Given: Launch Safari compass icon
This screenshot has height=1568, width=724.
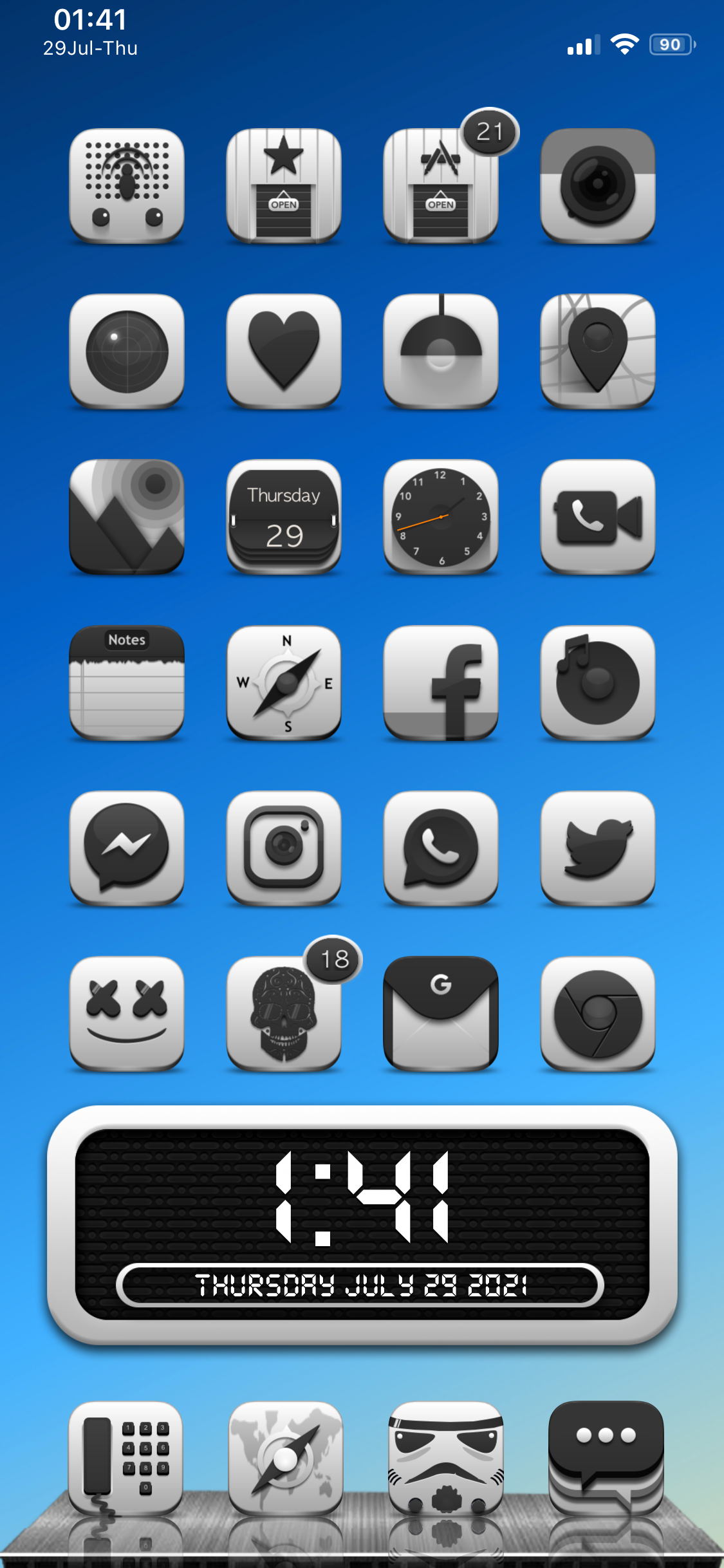Looking at the screenshot, I should pyautogui.click(x=284, y=682).
